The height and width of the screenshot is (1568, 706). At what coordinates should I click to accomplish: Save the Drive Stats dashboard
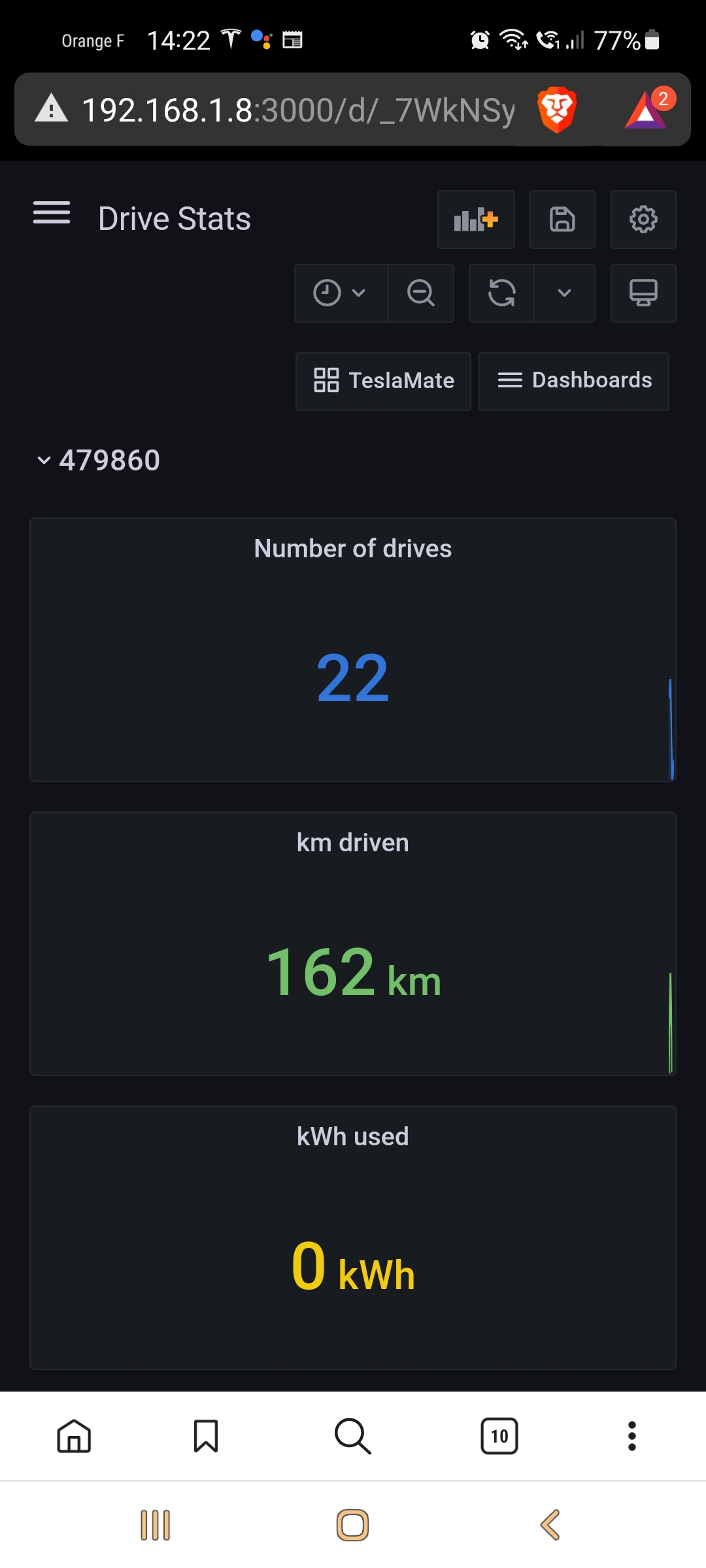(x=562, y=220)
